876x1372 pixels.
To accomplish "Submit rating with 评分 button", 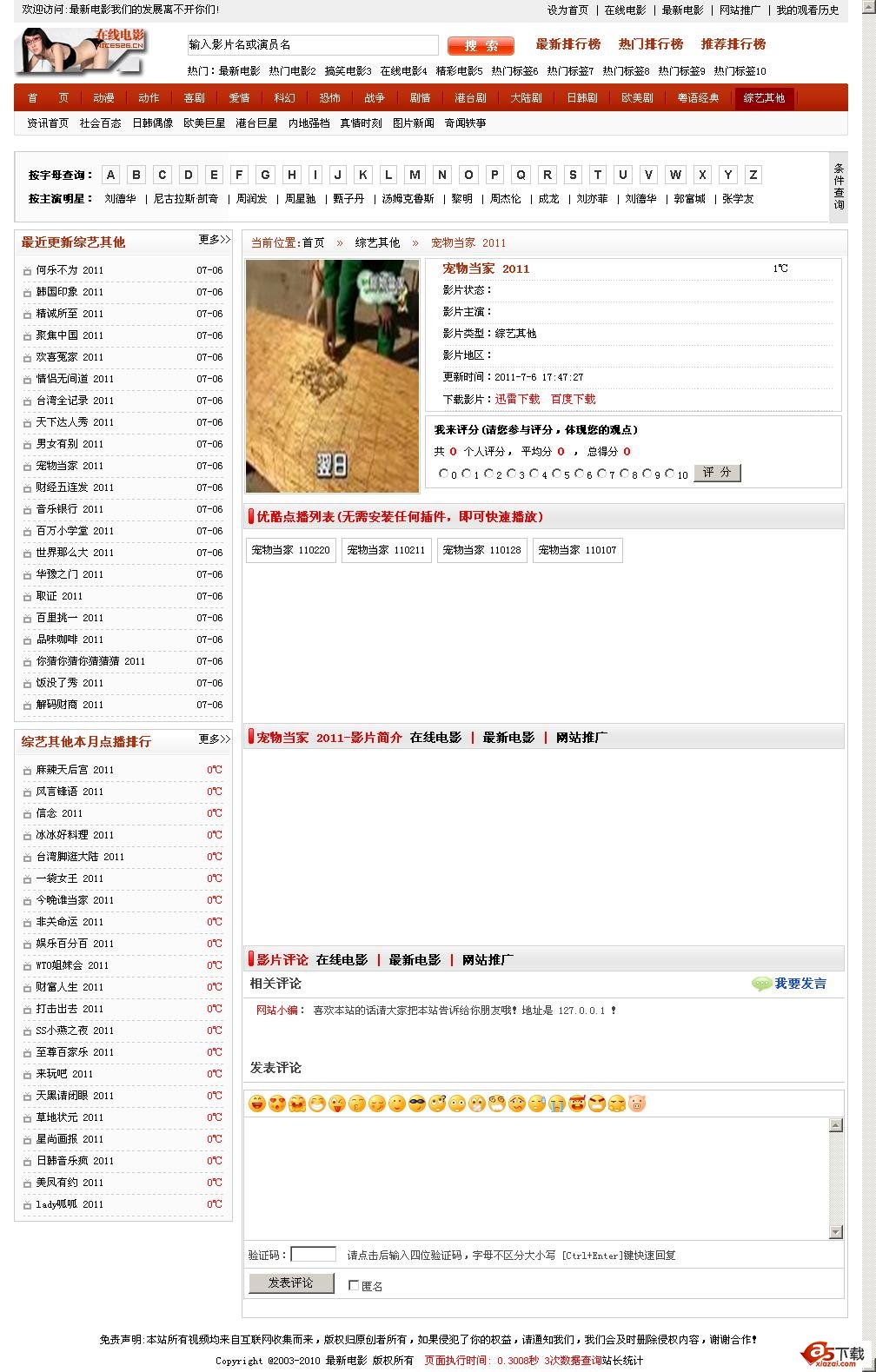I will (x=717, y=473).
